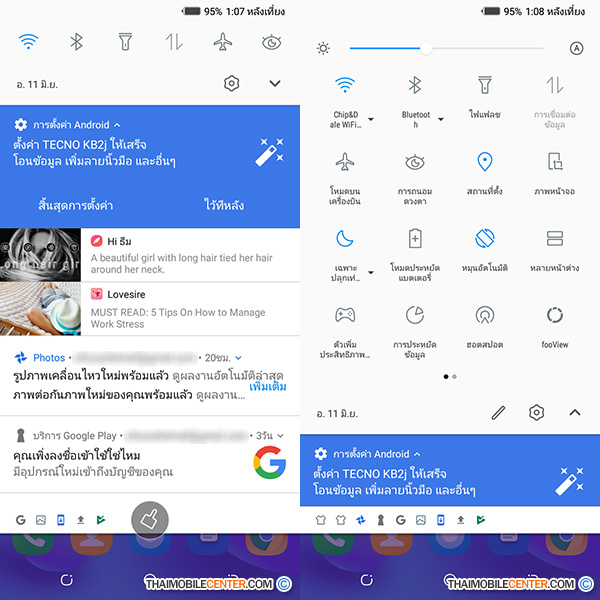Viewport: 600px width, 600px height.
Task: Tap เพิ่มเติม in the Photos notification
Action: click(x=267, y=386)
